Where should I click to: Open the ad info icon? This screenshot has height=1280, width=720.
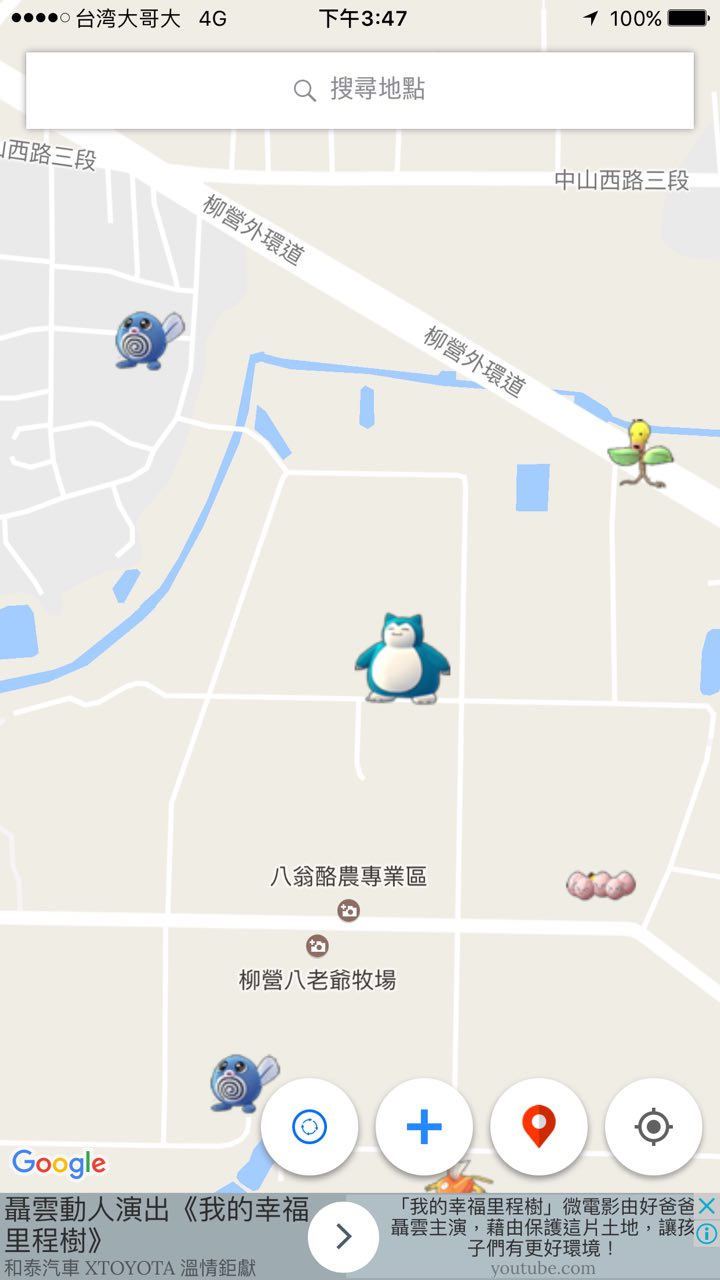[706, 1234]
